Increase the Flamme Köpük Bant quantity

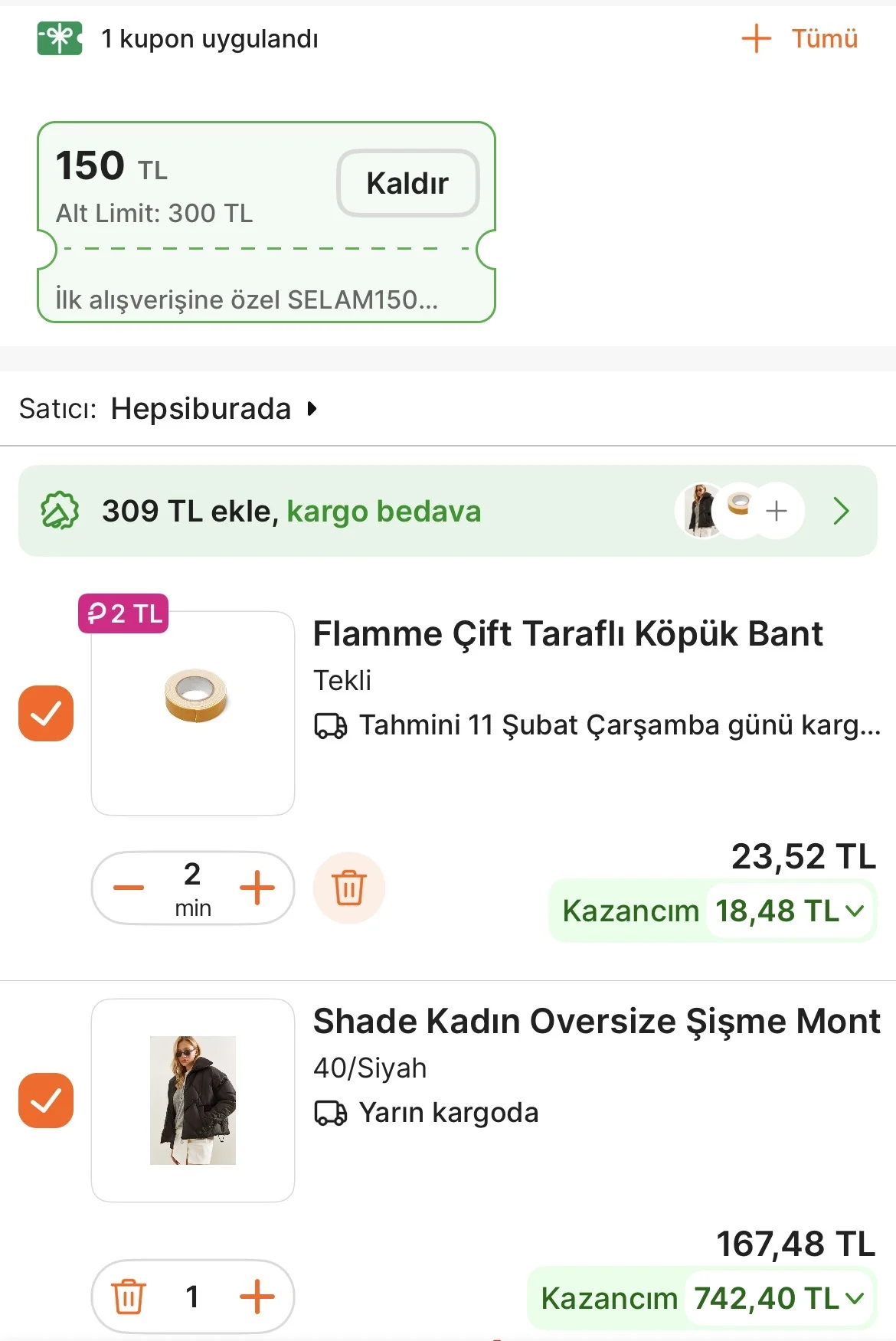pos(257,888)
